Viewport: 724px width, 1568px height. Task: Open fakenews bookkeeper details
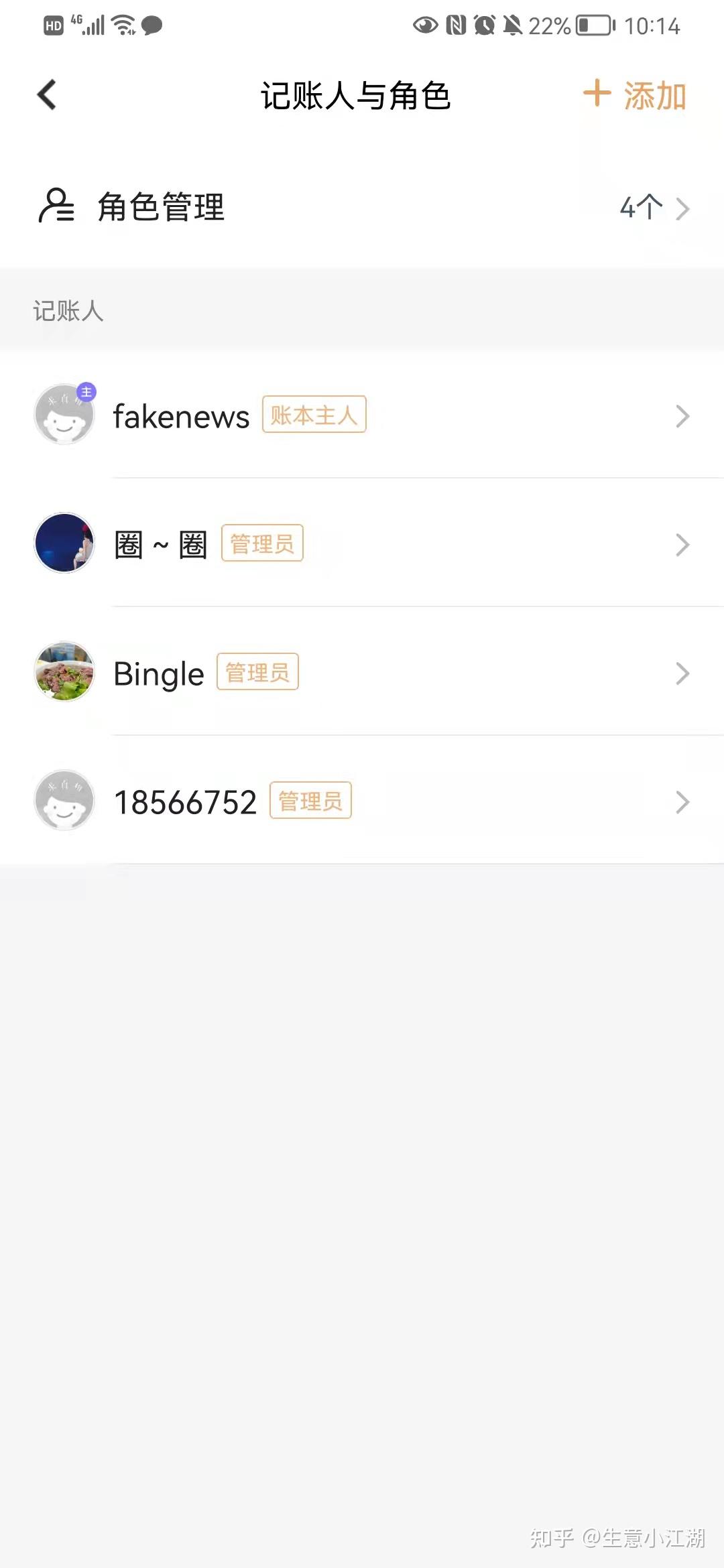click(x=362, y=416)
